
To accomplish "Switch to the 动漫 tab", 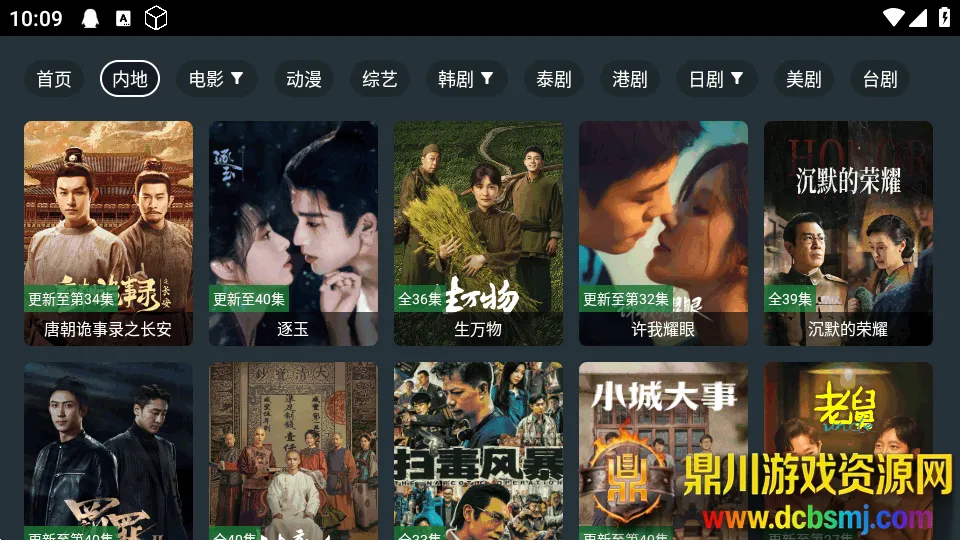I will (303, 79).
